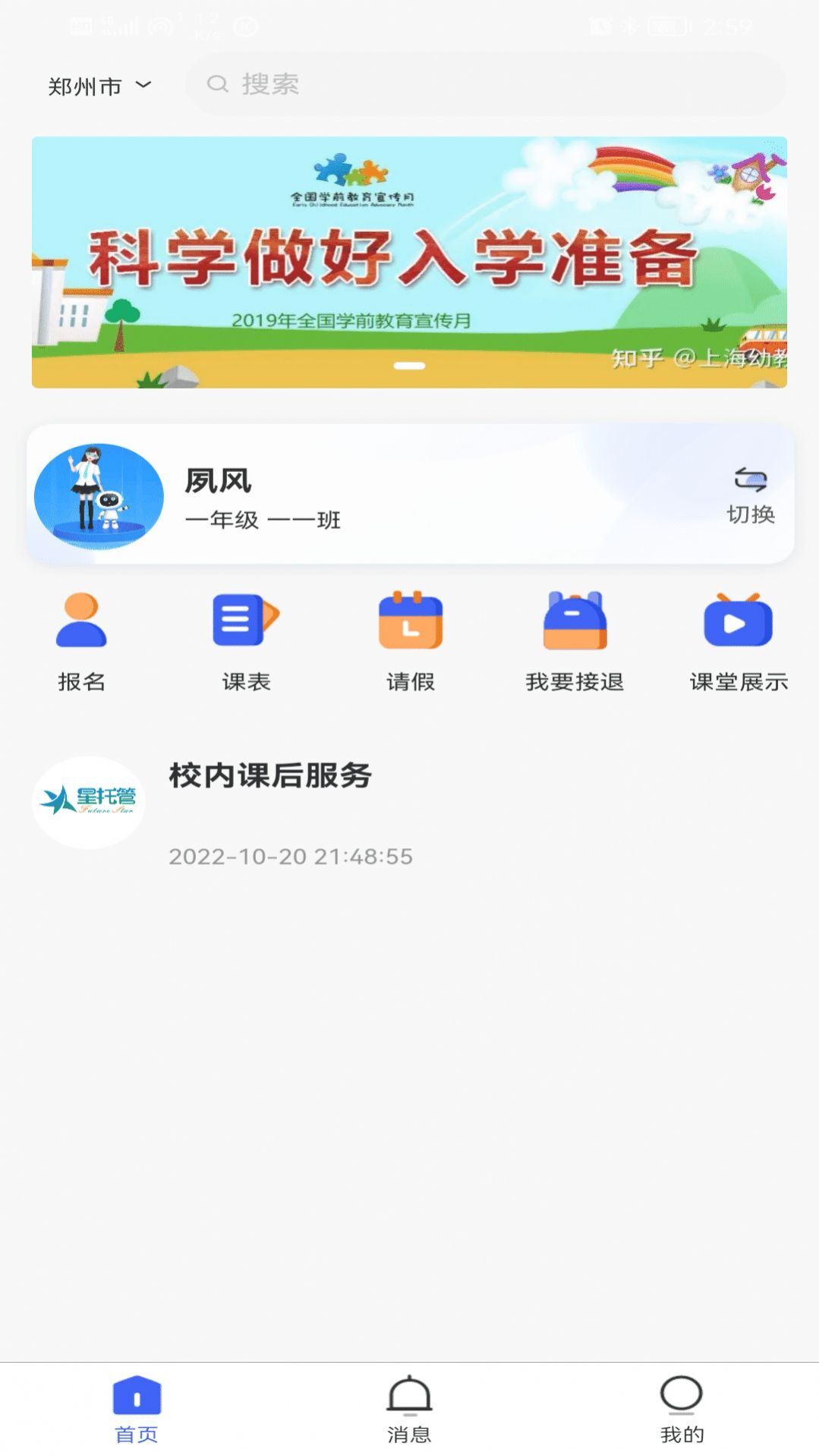
Task: Expand the city picker chevron
Action: (144, 86)
